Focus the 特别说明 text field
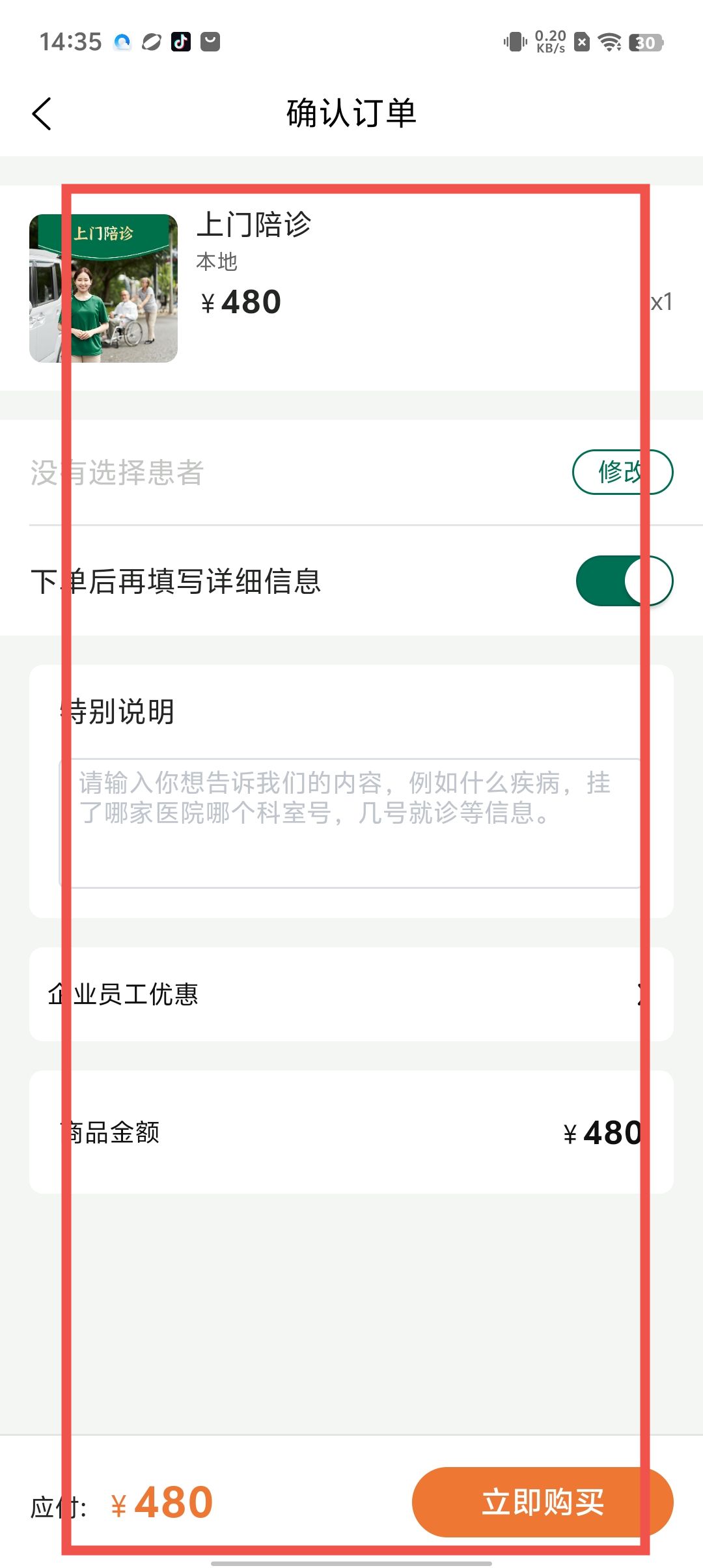 point(351,823)
